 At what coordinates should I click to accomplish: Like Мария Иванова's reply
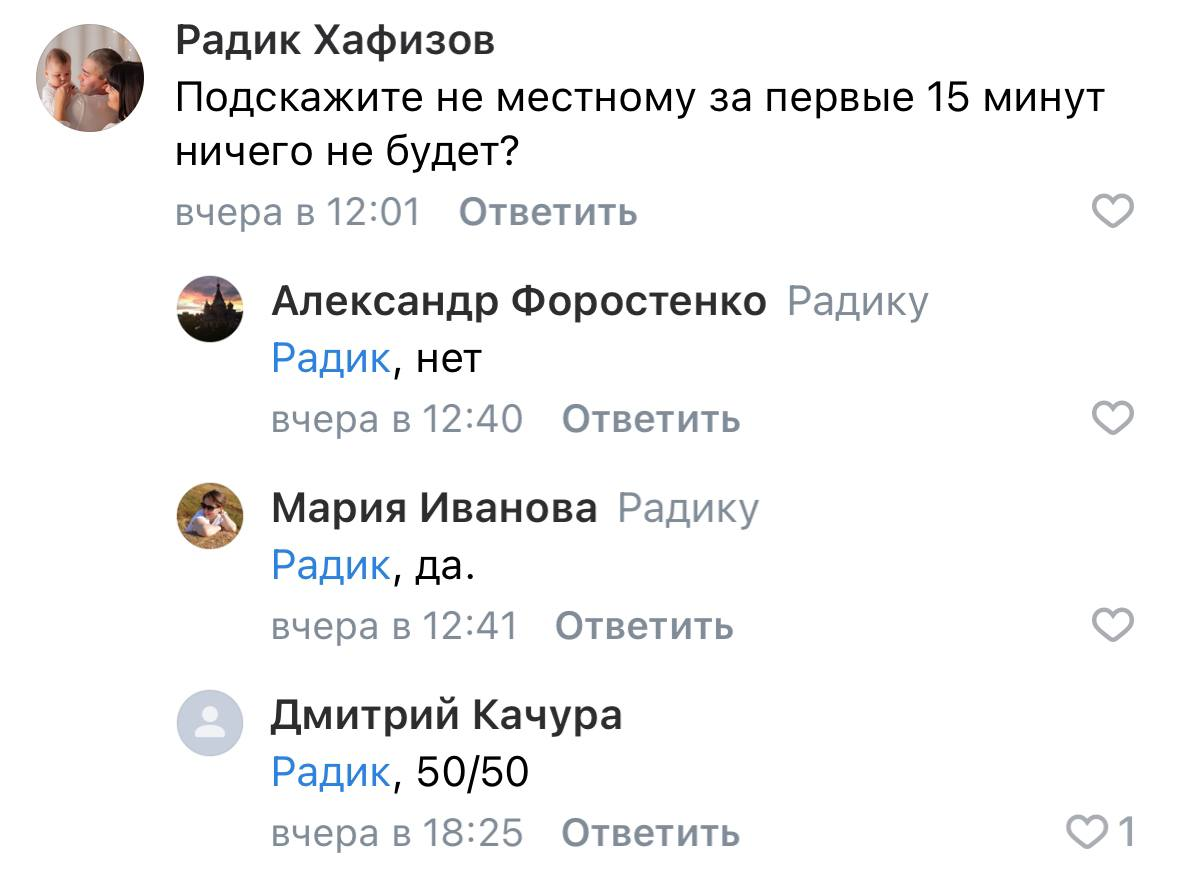pos(1111,626)
